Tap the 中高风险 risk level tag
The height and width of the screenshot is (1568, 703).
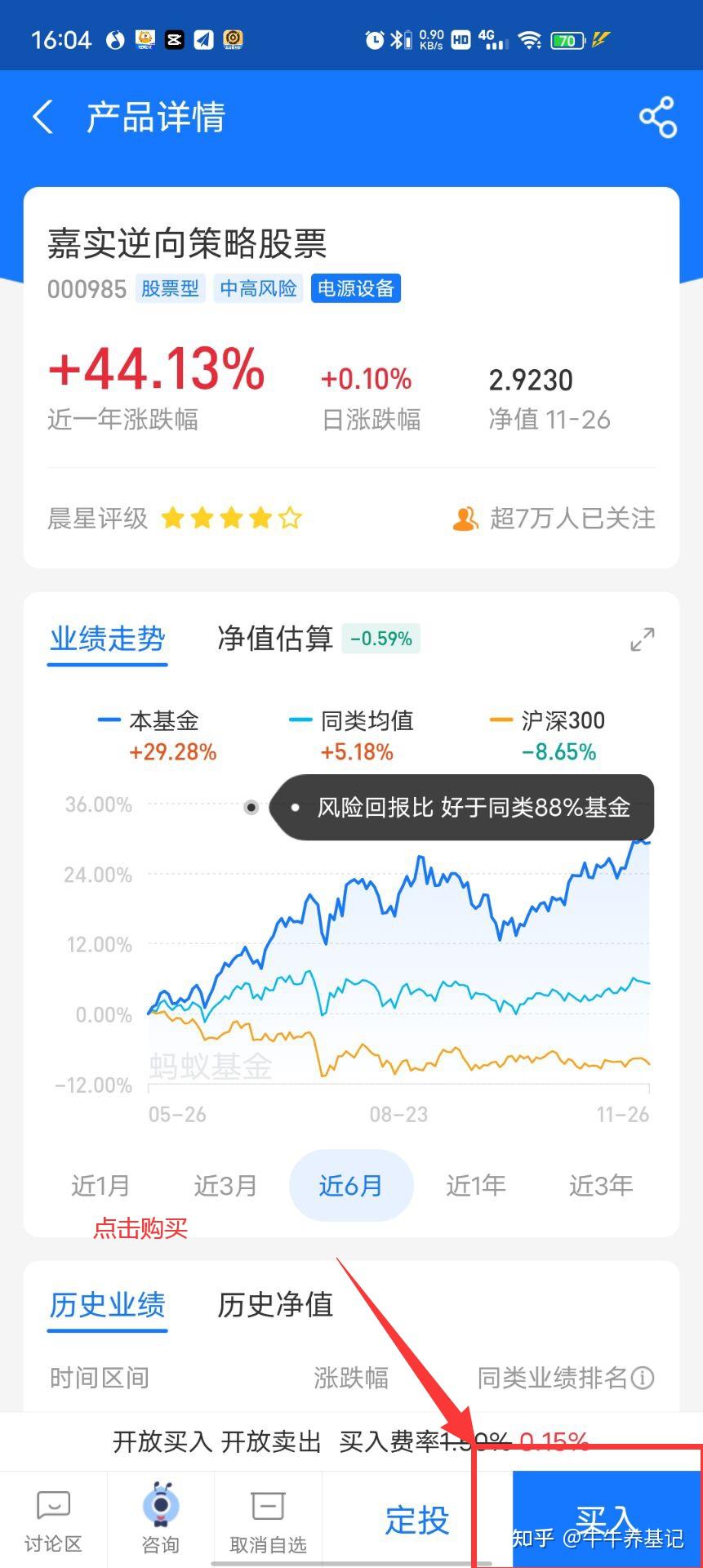click(258, 287)
